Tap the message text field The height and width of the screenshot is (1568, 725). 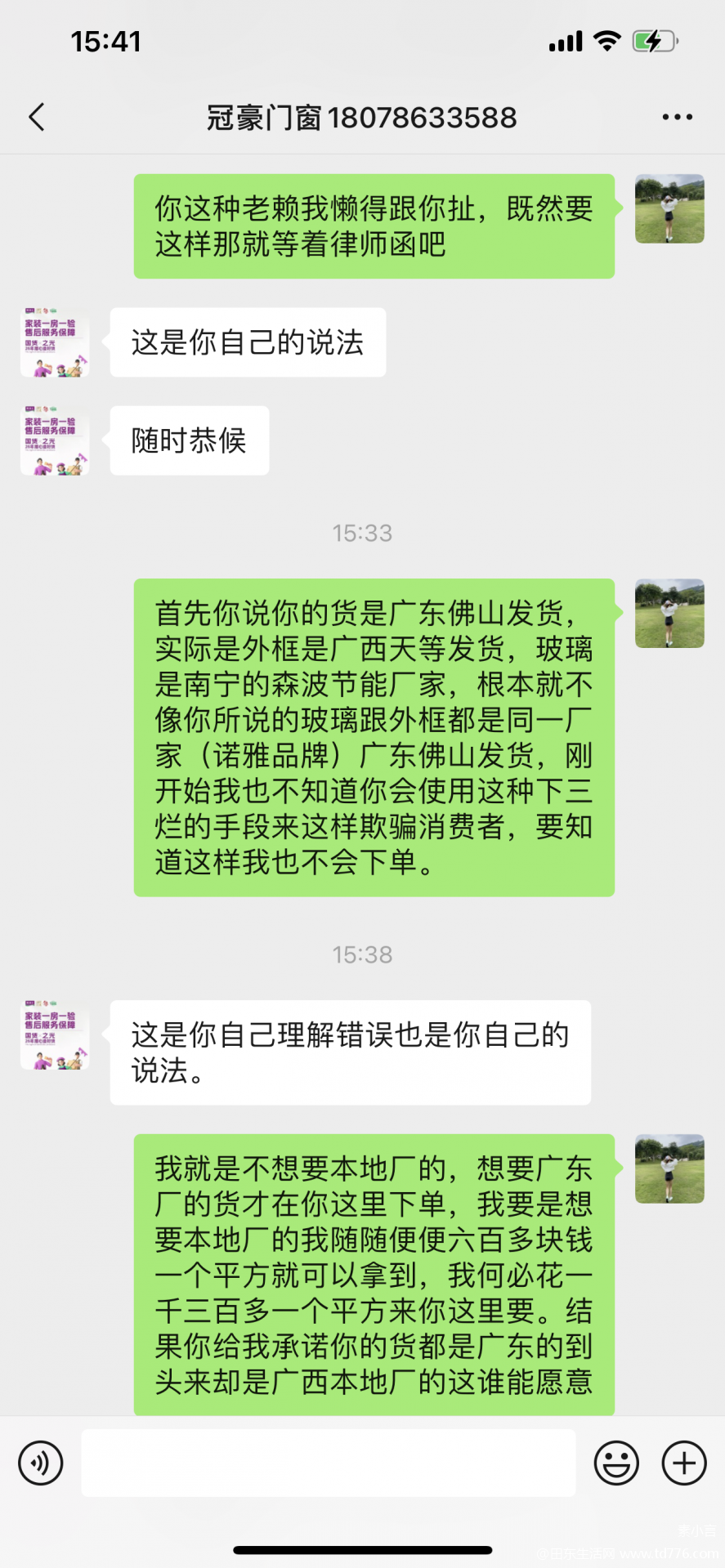point(329,1463)
